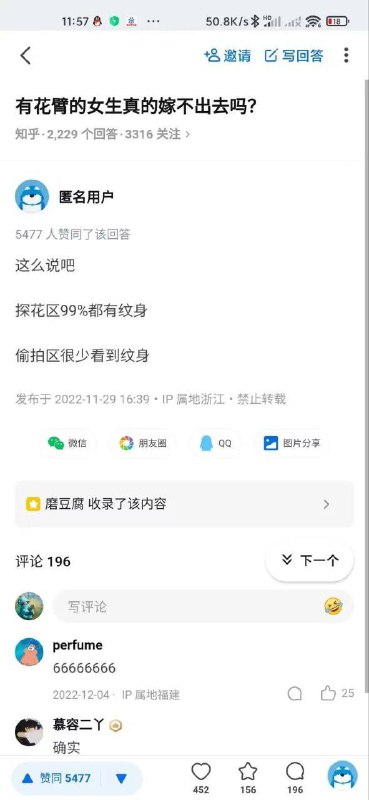Image resolution: width=369 pixels, height=800 pixels.
Task: Open the three-dot overflow menu
Action: (346, 55)
